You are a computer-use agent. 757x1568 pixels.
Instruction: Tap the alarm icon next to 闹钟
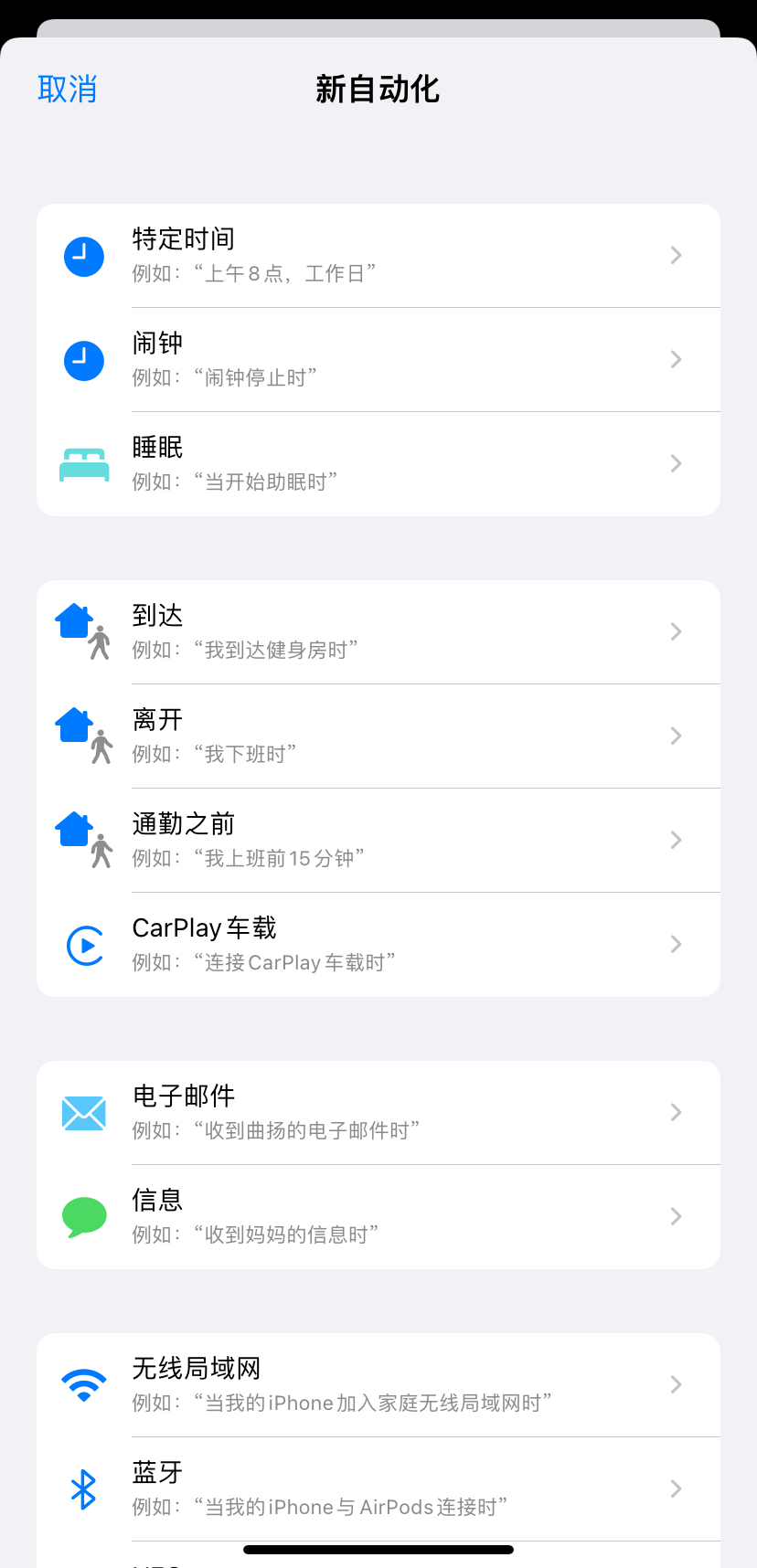pyautogui.click(x=84, y=360)
